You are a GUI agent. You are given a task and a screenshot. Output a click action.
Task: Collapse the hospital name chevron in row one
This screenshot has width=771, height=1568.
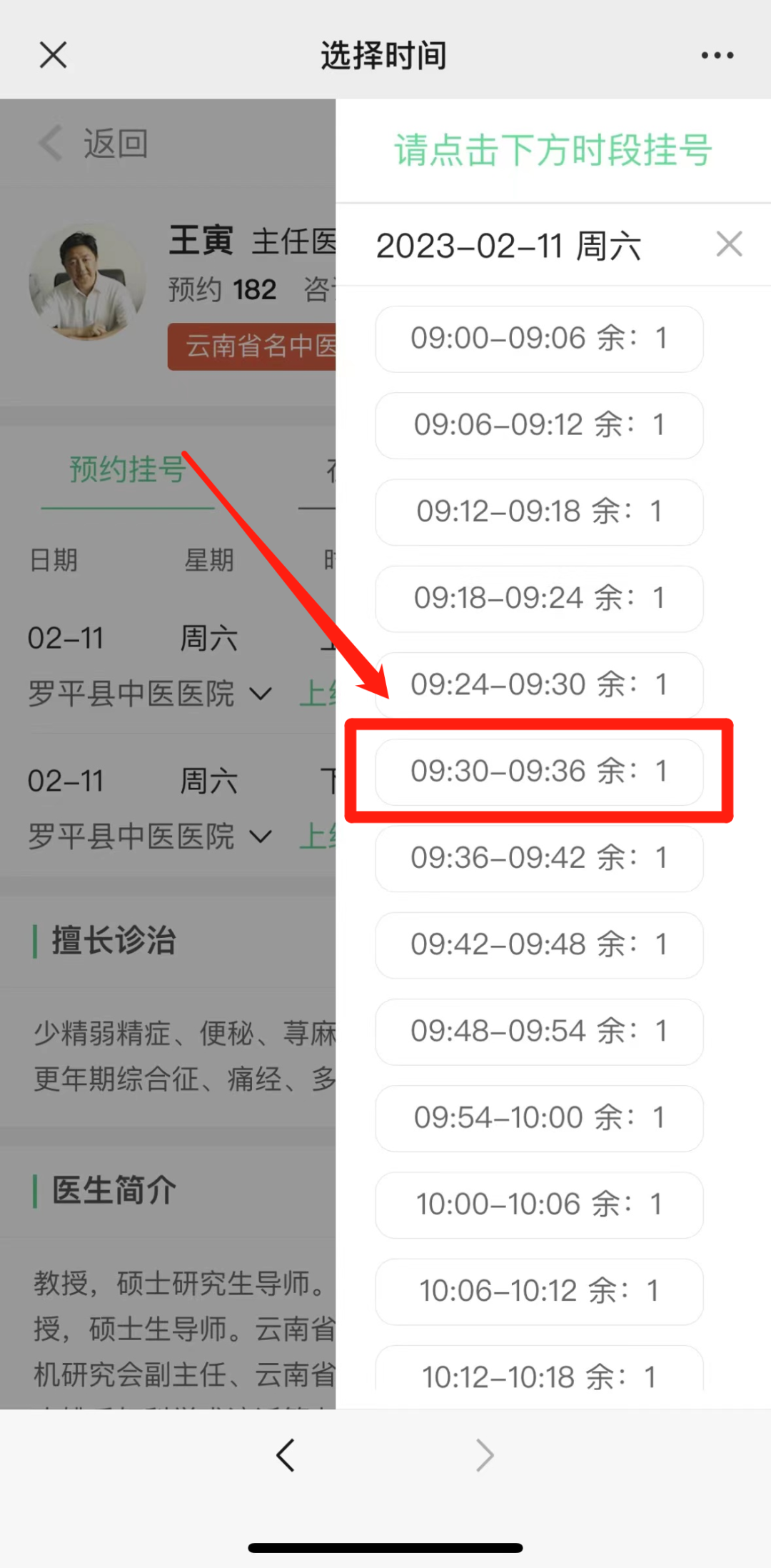coord(261,694)
